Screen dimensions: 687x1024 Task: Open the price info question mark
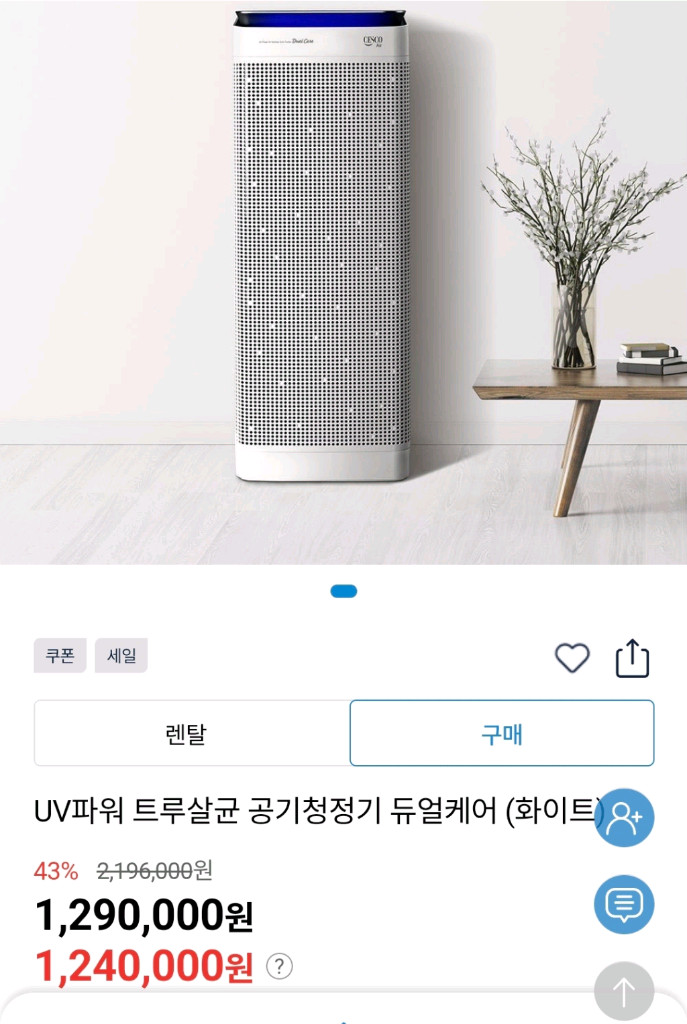(x=280, y=966)
